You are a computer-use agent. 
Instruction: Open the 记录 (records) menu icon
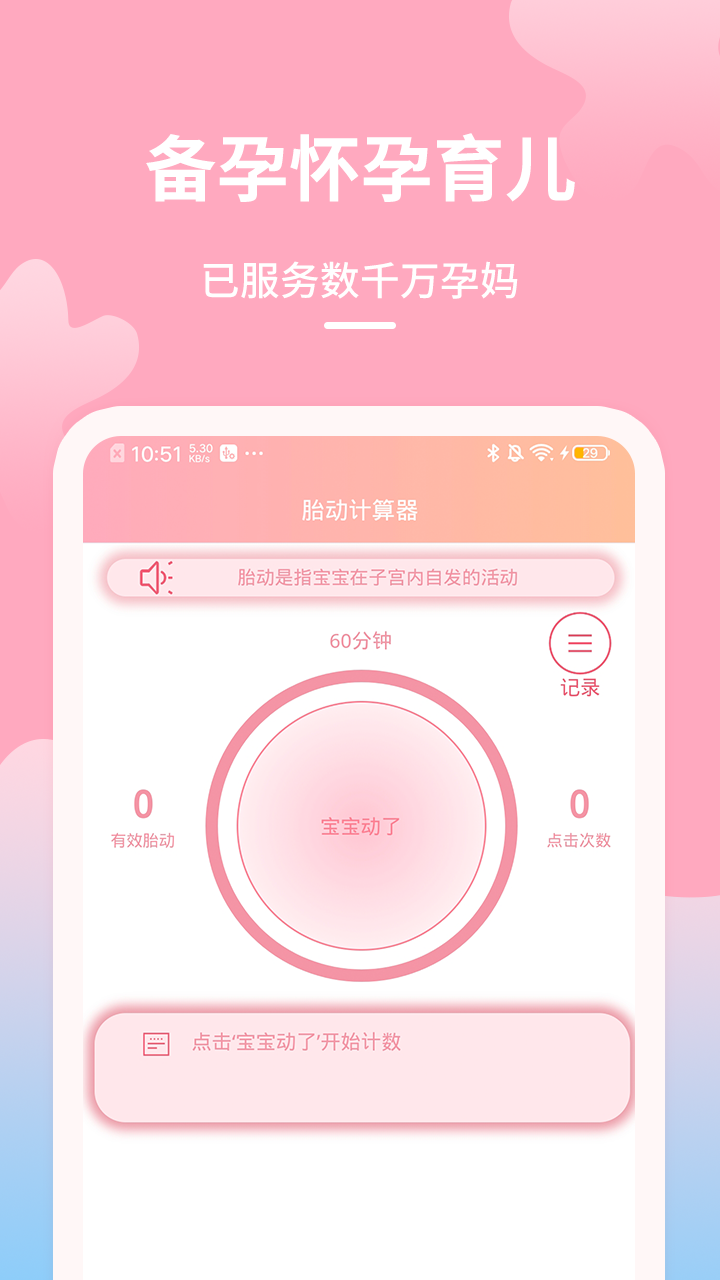click(x=580, y=645)
